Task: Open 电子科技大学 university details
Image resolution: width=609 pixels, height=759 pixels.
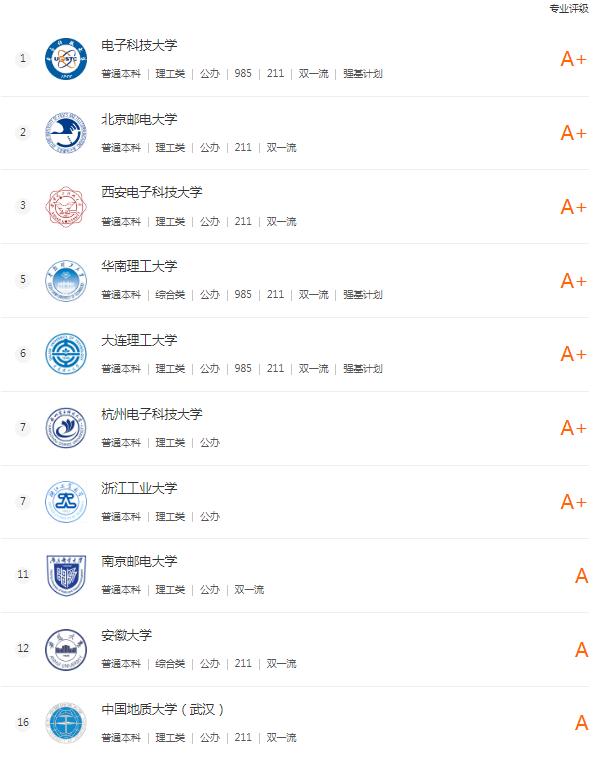Action: click(x=140, y=46)
